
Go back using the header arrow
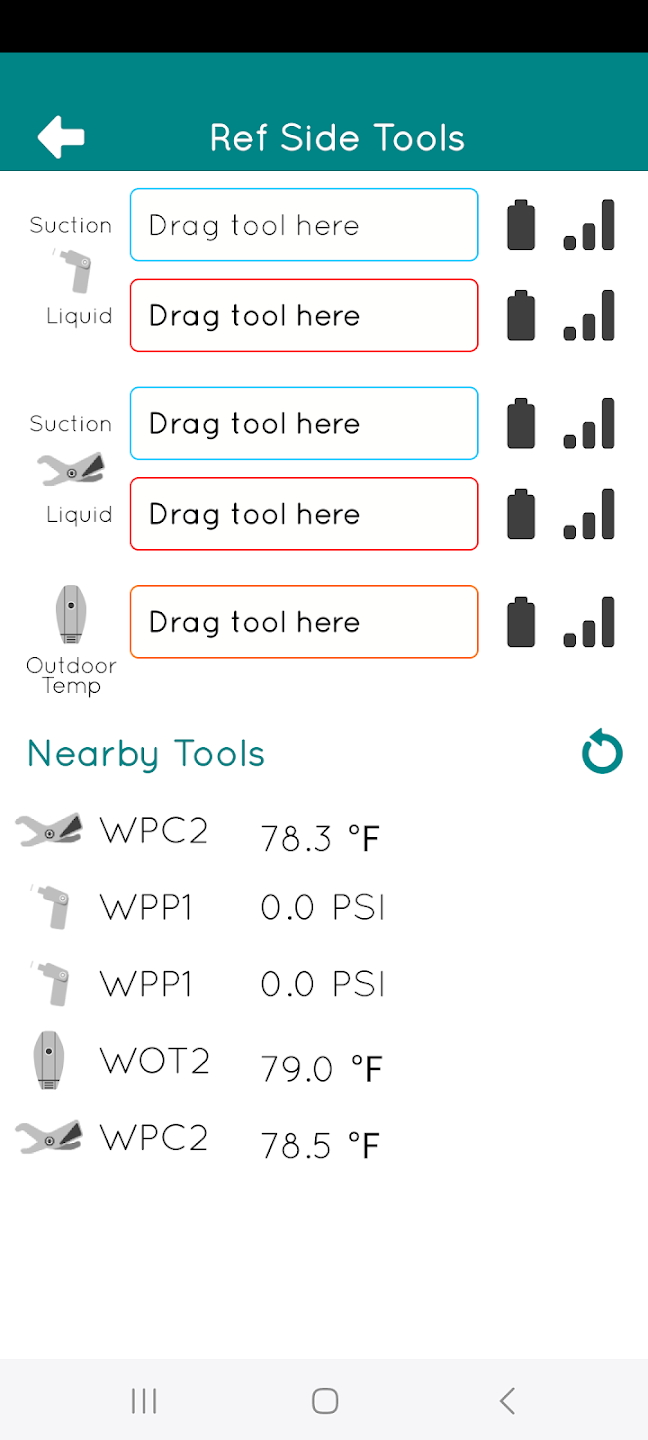(x=61, y=137)
